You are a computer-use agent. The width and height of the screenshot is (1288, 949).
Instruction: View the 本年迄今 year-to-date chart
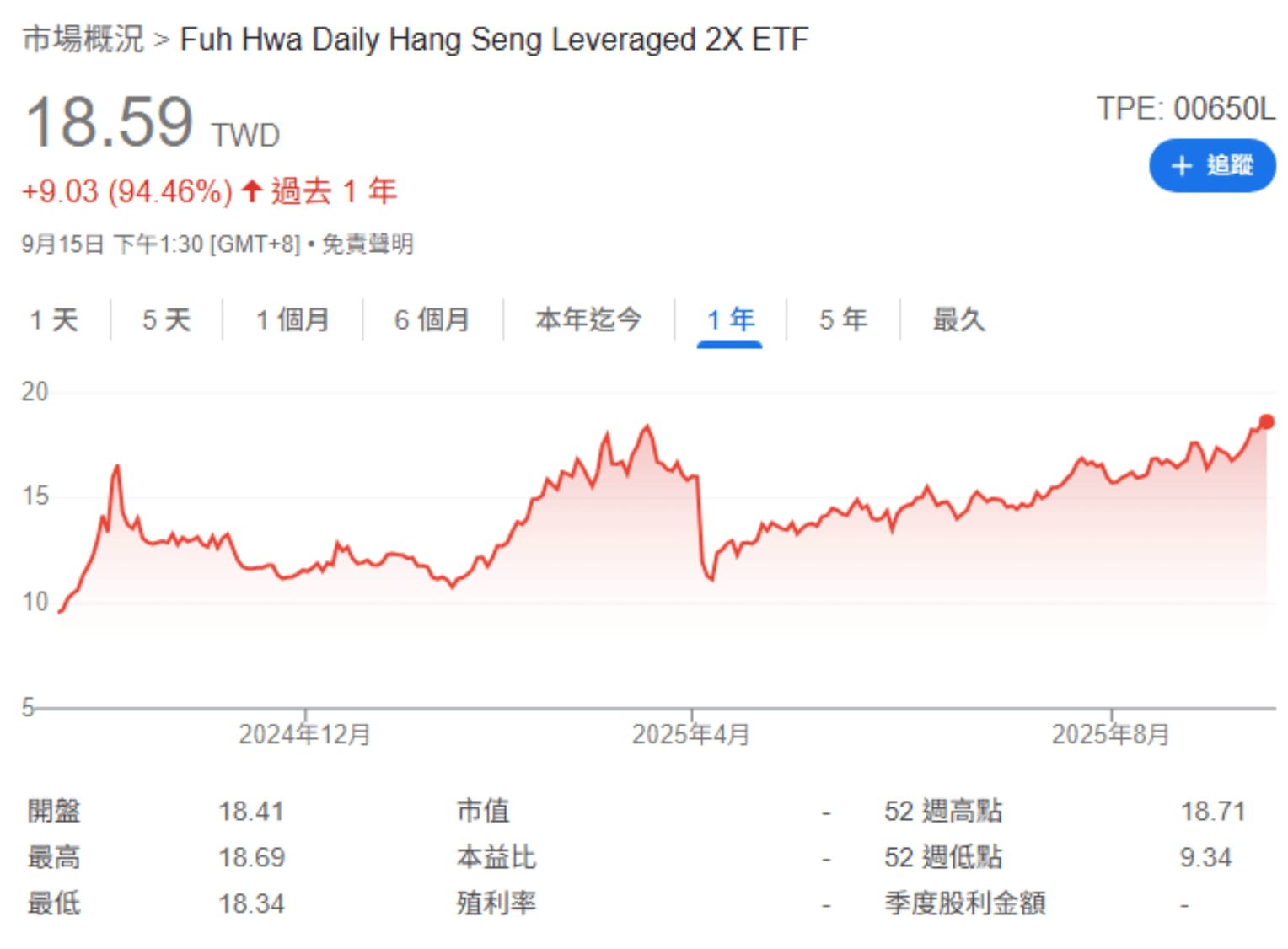588,320
